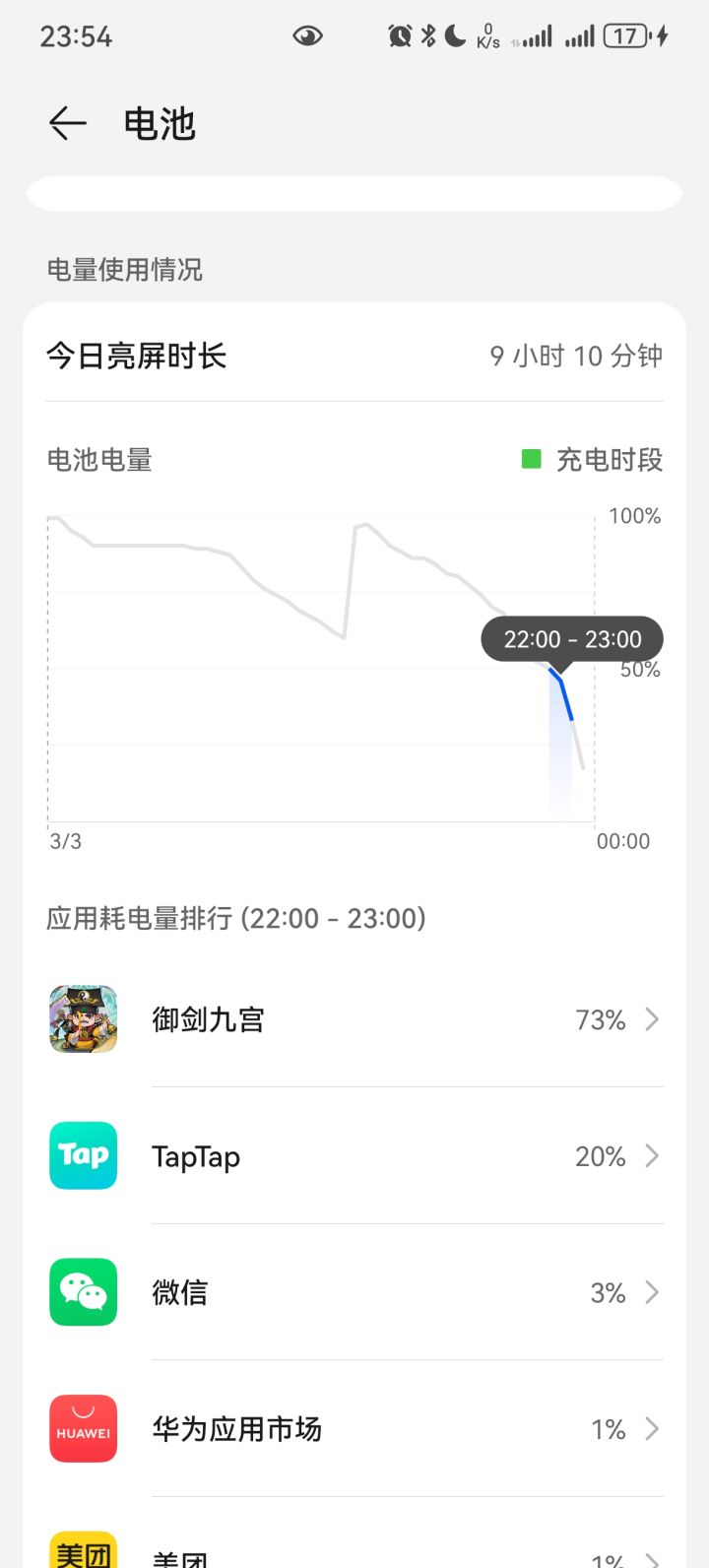
Task: Tap the search bar below 电池
Action: (x=354, y=193)
